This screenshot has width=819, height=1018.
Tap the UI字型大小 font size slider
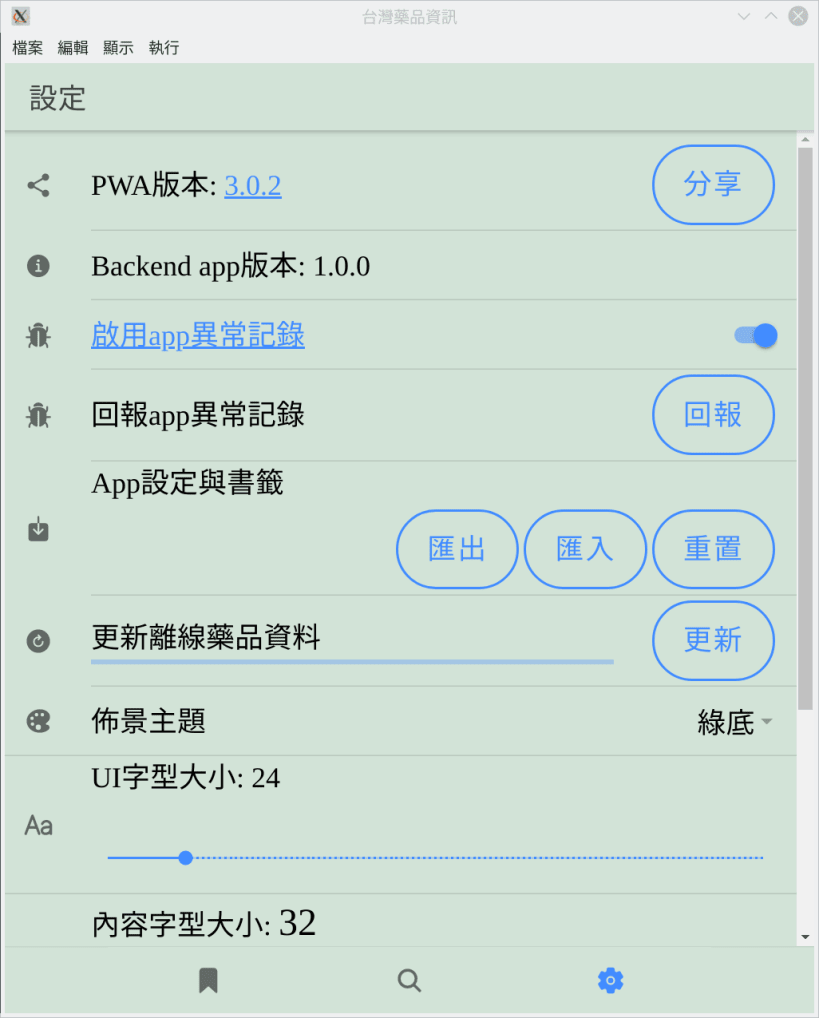pyautogui.click(x=435, y=858)
